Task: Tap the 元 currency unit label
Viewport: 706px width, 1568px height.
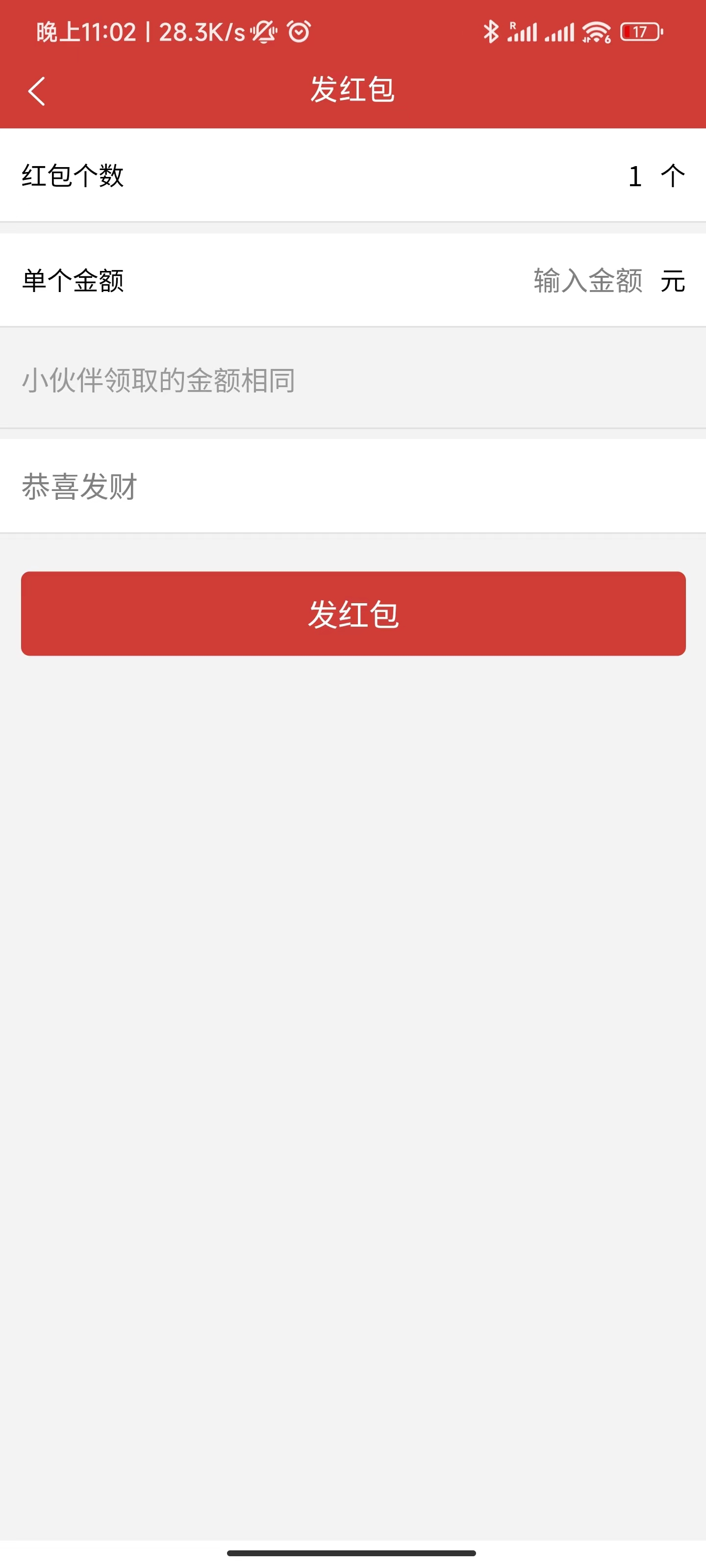Action: click(673, 281)
